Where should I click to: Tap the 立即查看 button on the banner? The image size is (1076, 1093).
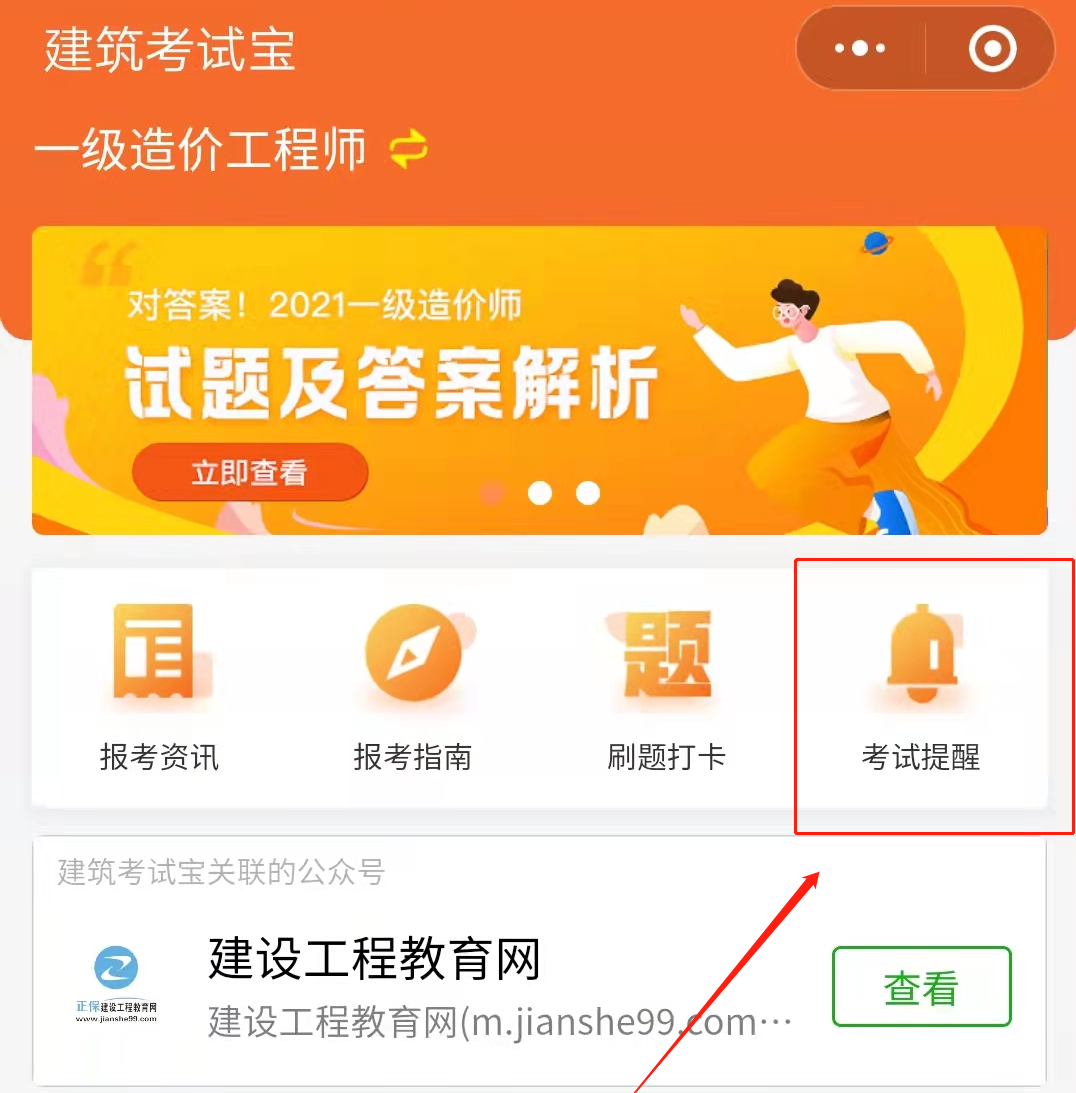click(x=250, y=473)
